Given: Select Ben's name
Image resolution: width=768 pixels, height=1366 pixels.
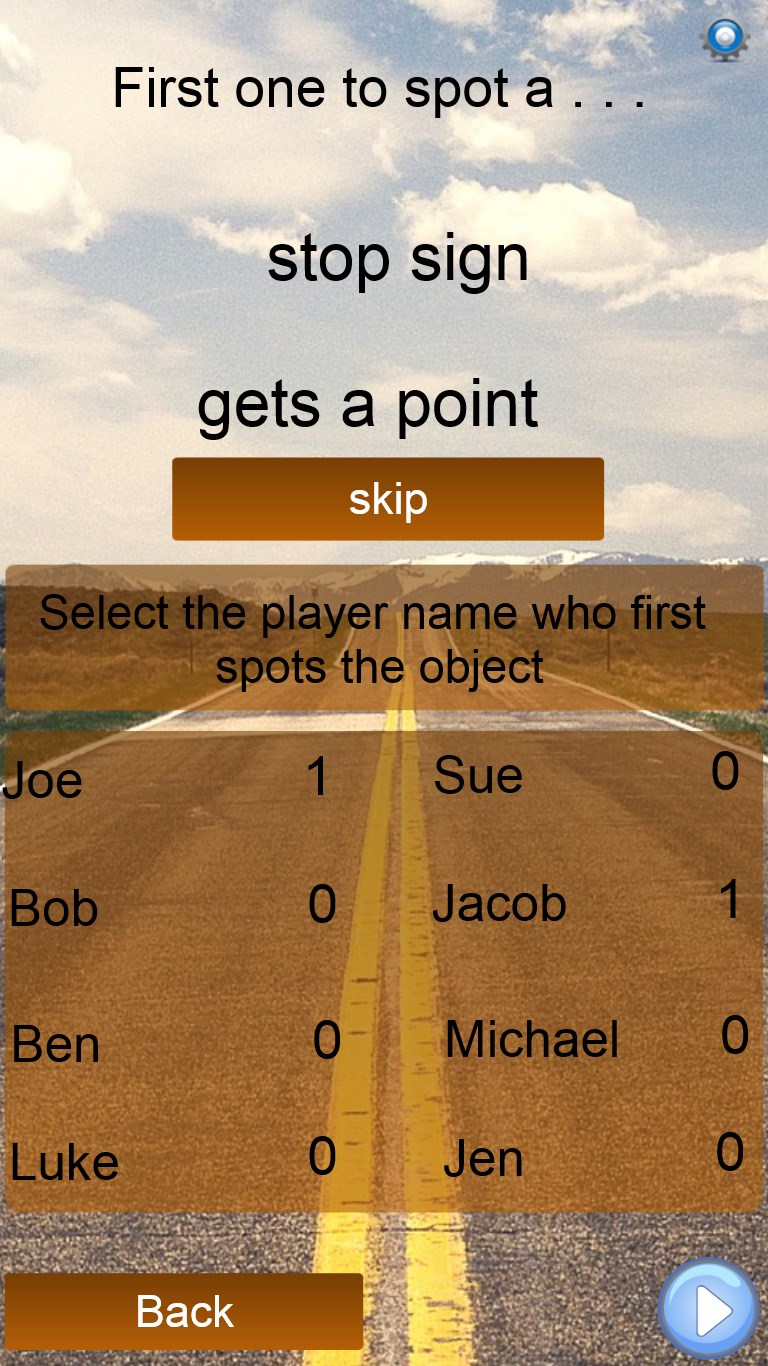Looking at the screenshot, I should coord(56,1044).
